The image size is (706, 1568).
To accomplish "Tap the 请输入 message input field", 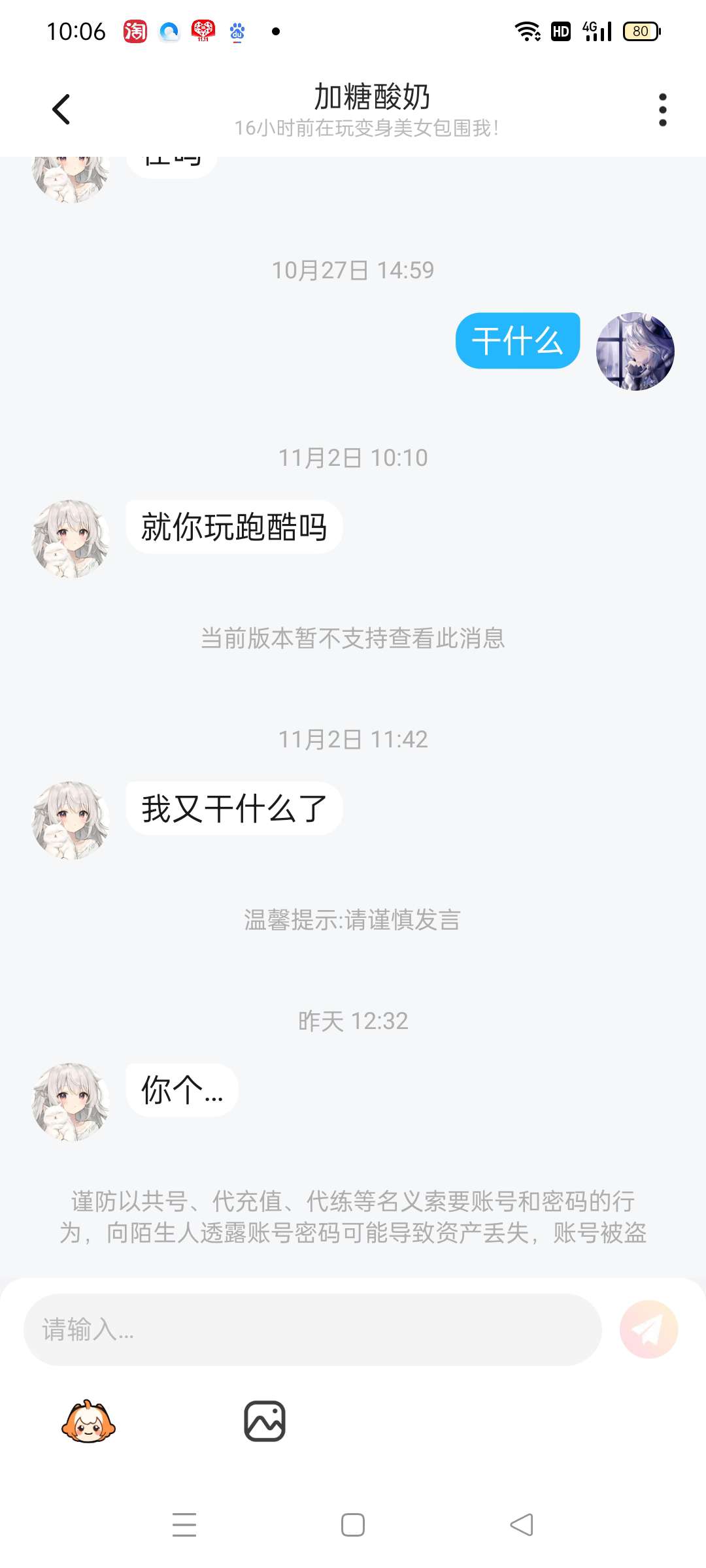I will (x=312, y=1330).
